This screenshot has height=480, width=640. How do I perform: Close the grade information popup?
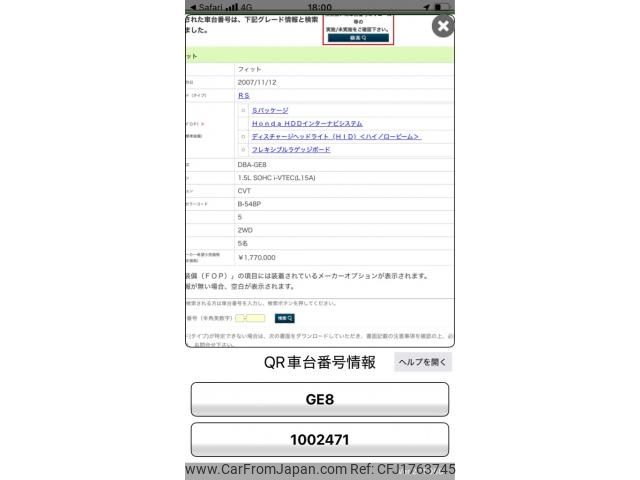click(x=443, y=27)
